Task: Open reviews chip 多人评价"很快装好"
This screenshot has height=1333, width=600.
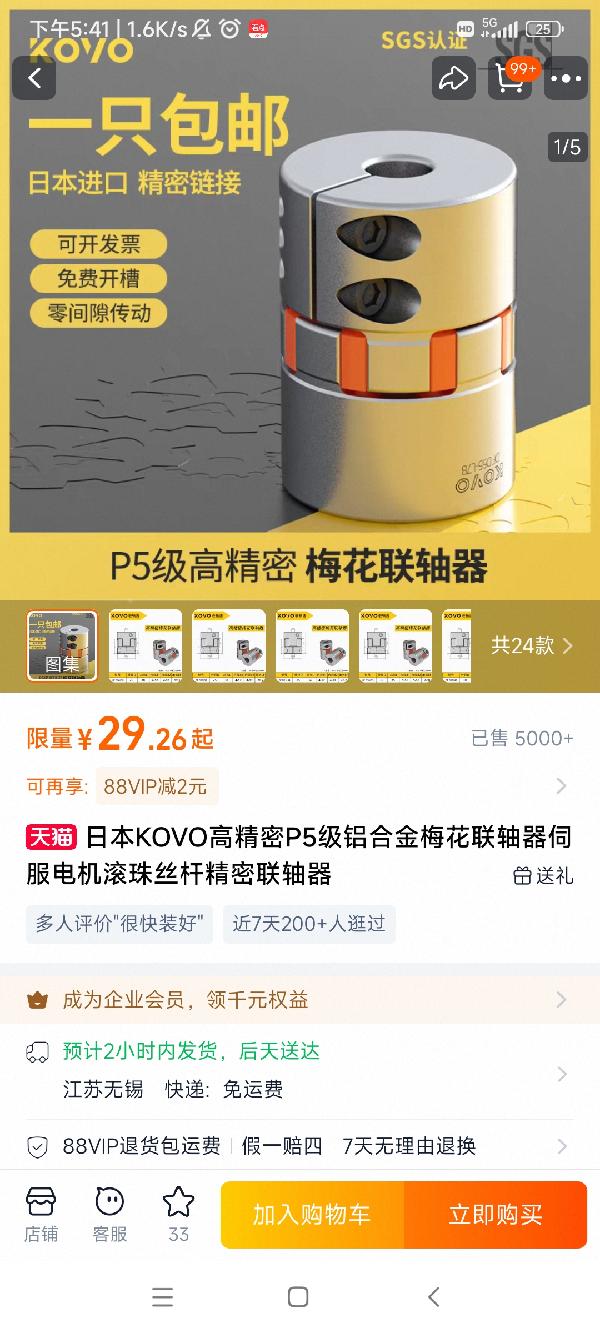Action: (x=120, y=924)
